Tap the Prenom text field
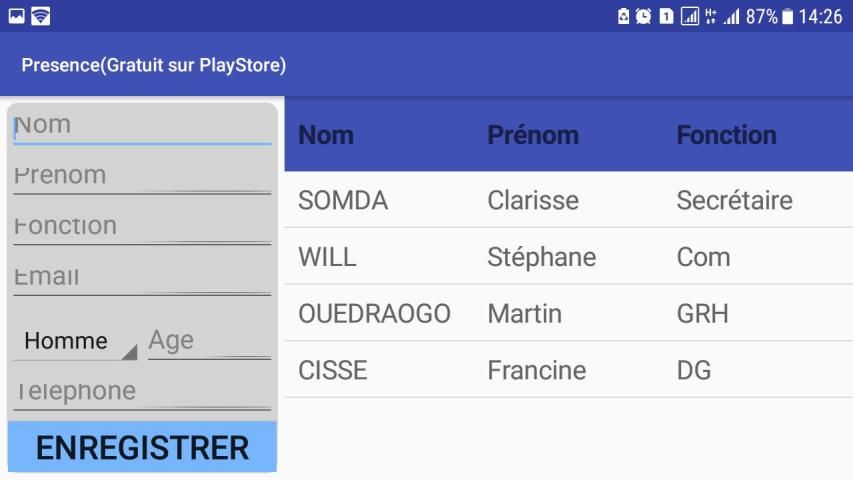 pyautogui.click(x=141, y=176)
